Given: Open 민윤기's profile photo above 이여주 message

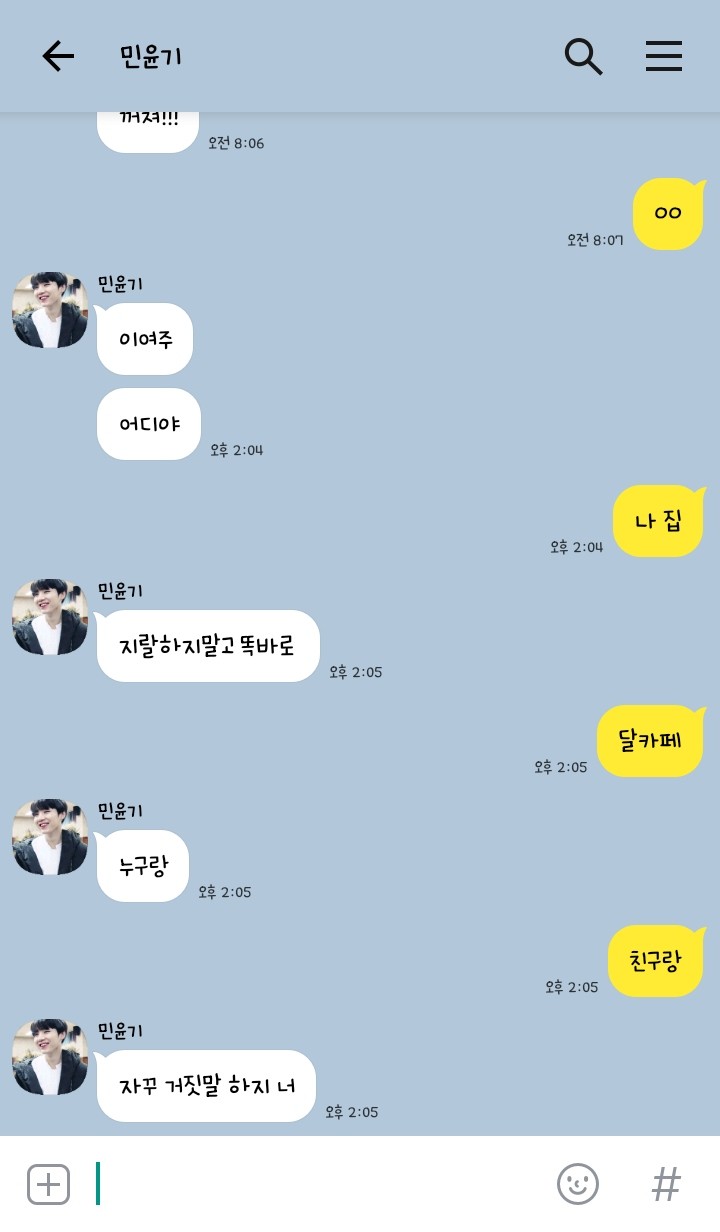Looking at the screenshot, I should pyautogui.click(x=50, y=310).
